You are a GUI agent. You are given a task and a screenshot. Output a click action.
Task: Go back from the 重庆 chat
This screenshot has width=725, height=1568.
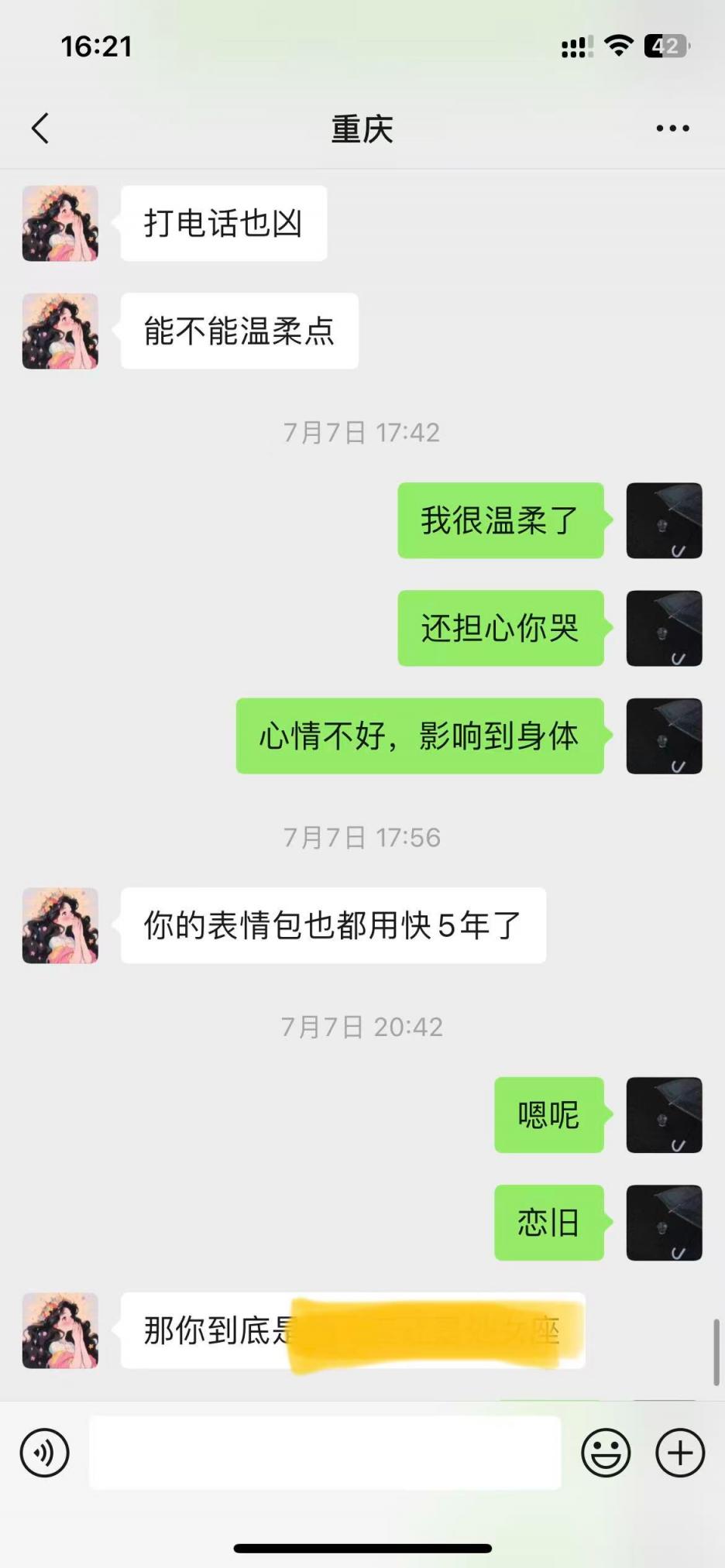40,129
